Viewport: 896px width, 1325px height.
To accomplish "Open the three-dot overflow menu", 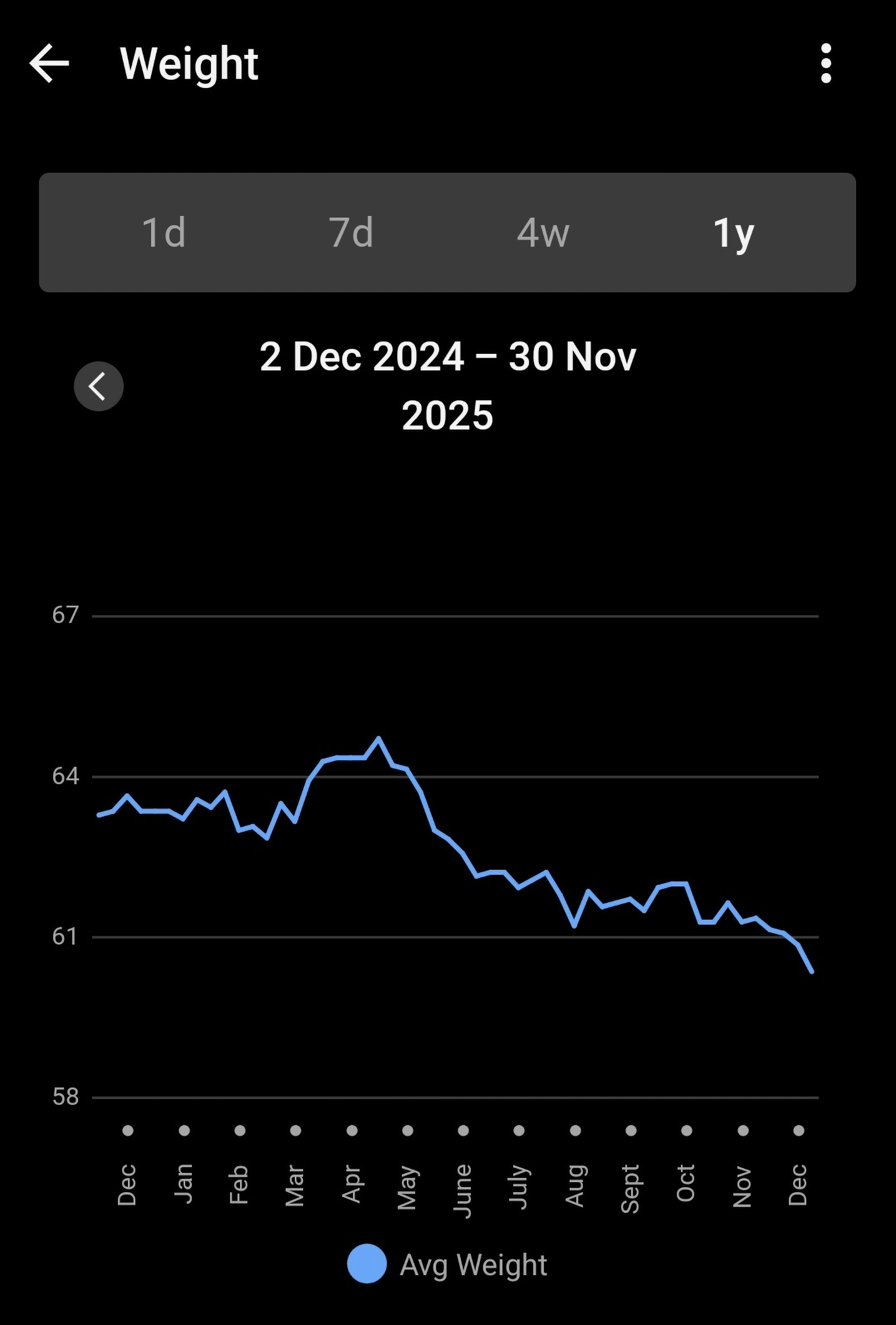I will [826, 63].
